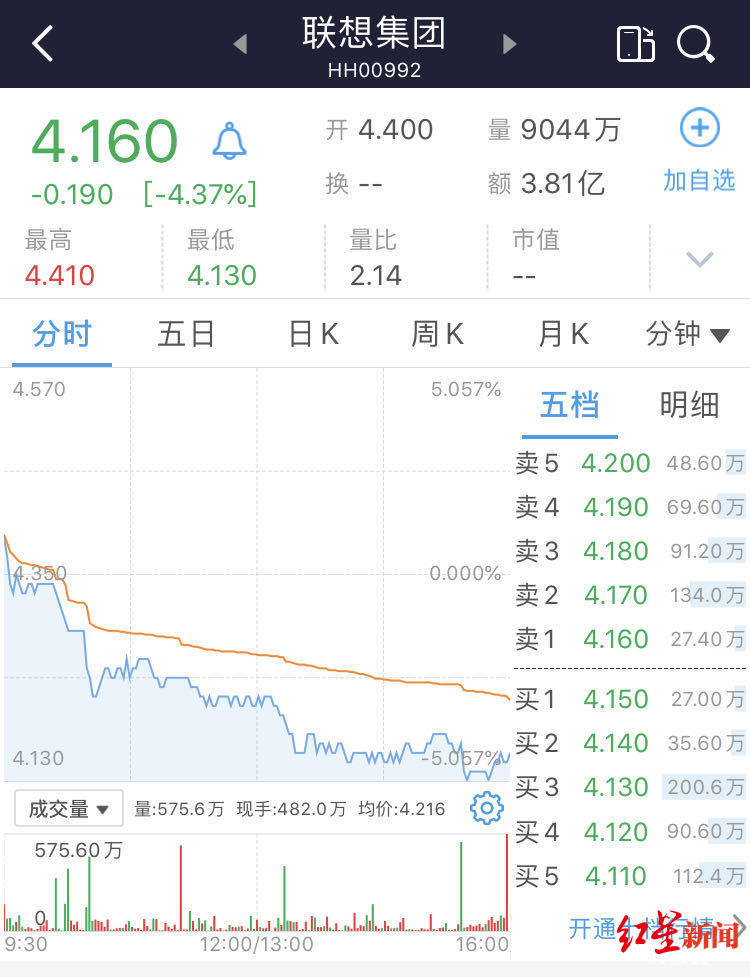
Task: Open the 分钟 interval dropdown
Action: click(688, 334)
